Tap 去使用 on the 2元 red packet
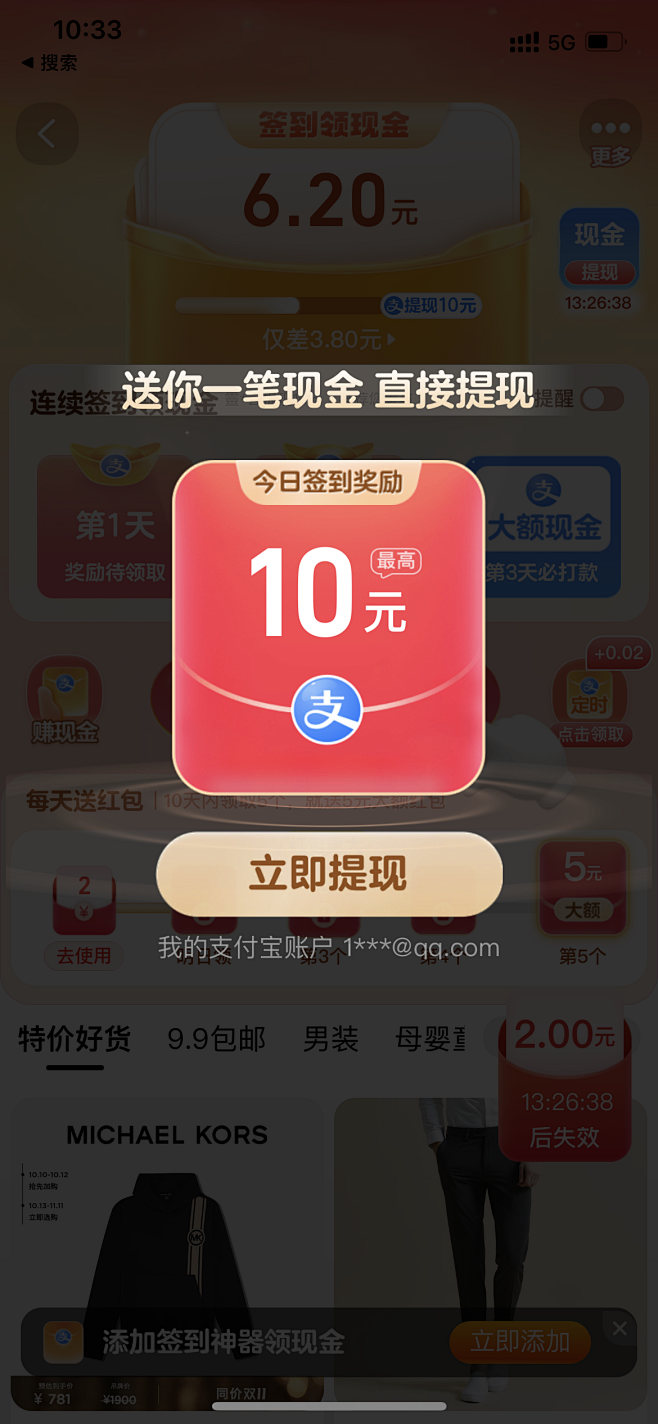Image resolution: width=658 pixels, height=1424 pixels. tap(84, 955)
